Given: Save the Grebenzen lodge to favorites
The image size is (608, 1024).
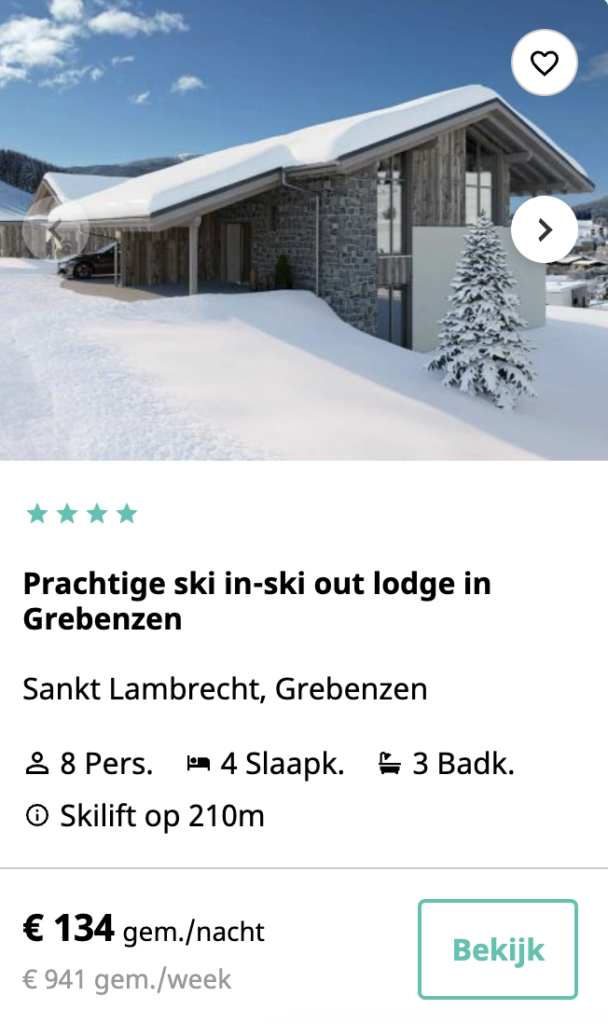Looking at the screenshot, I should 544,64.
